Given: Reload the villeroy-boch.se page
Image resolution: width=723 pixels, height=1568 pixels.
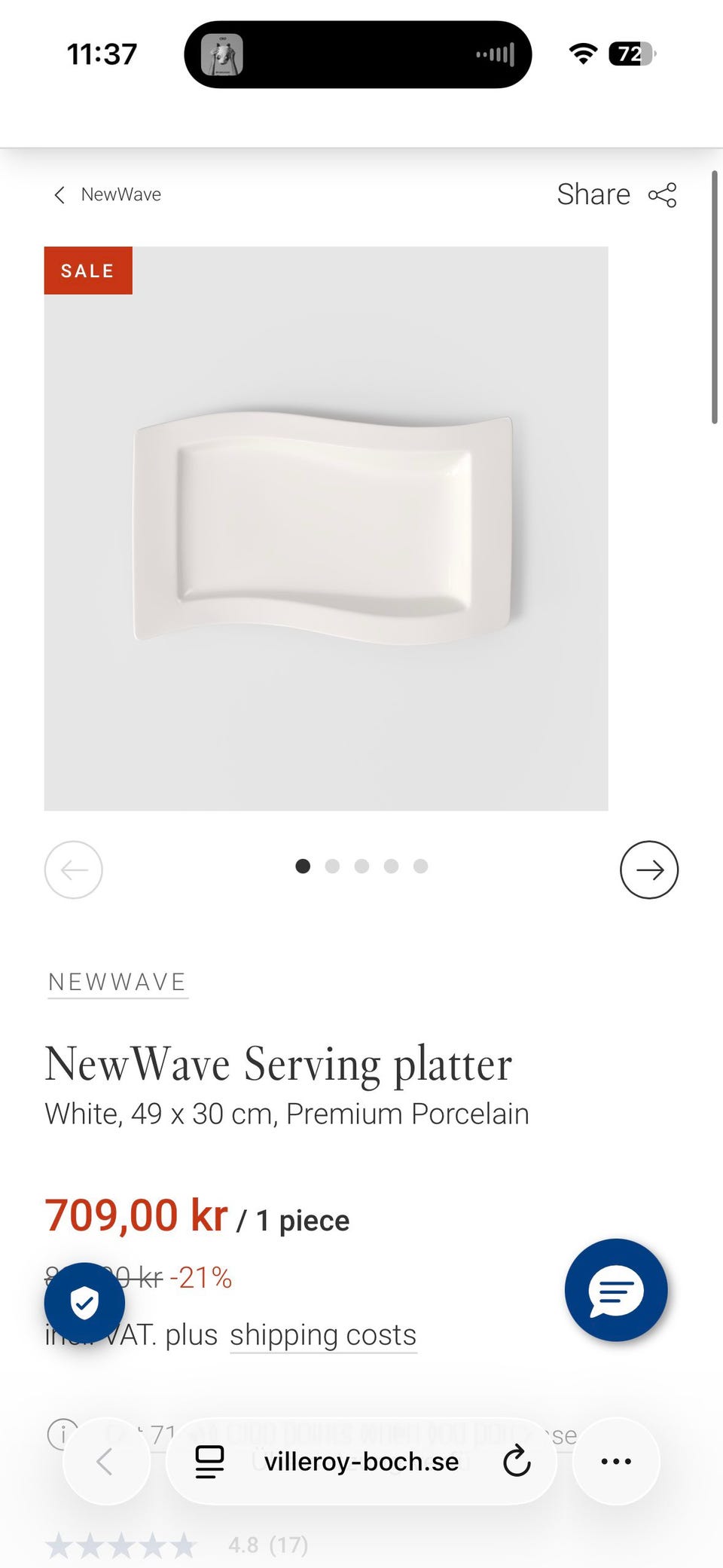Looking at the screenshot, I should pyautogui.click(x=517, y=1461).
